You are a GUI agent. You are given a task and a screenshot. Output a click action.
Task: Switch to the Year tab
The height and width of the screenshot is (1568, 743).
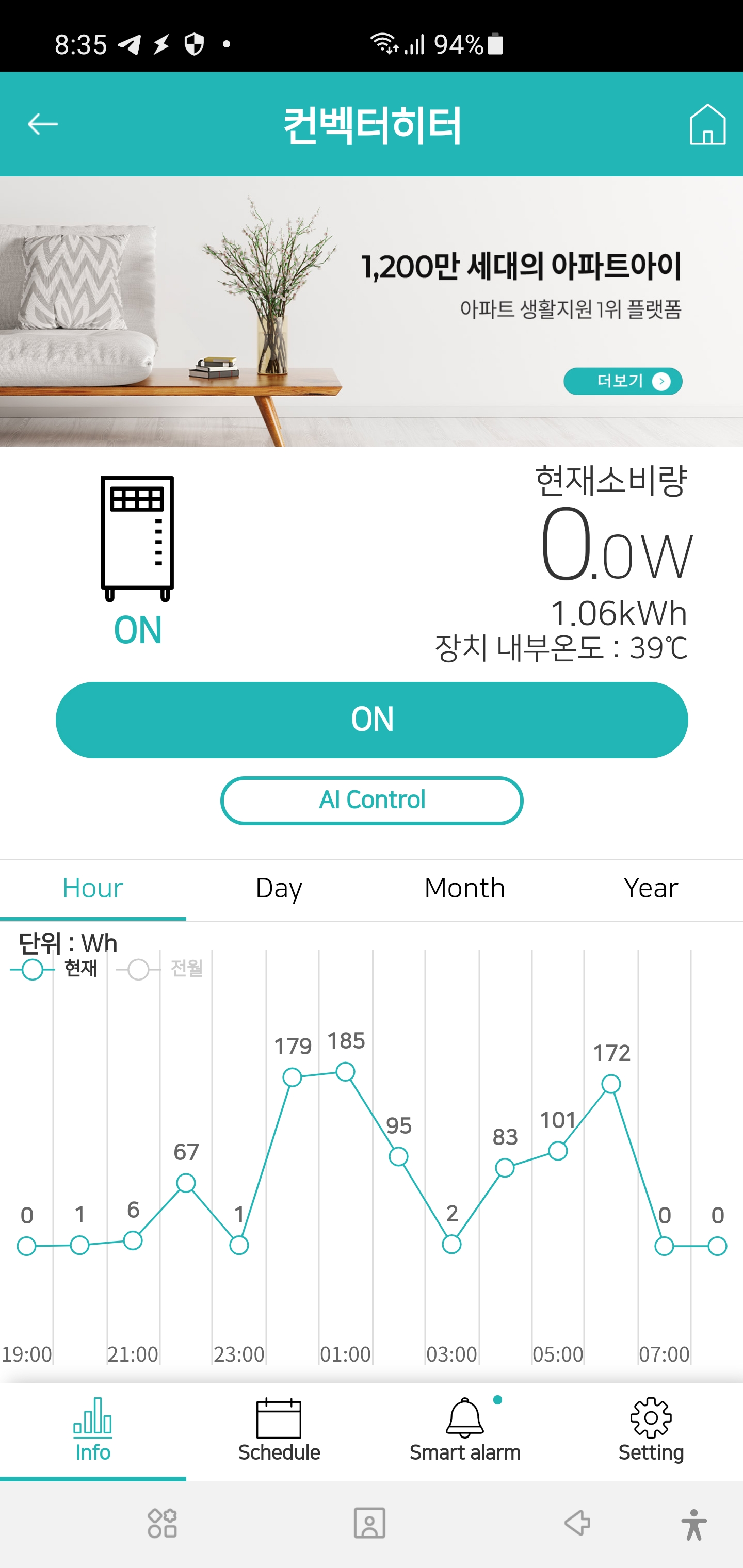(x=651, y=889)
